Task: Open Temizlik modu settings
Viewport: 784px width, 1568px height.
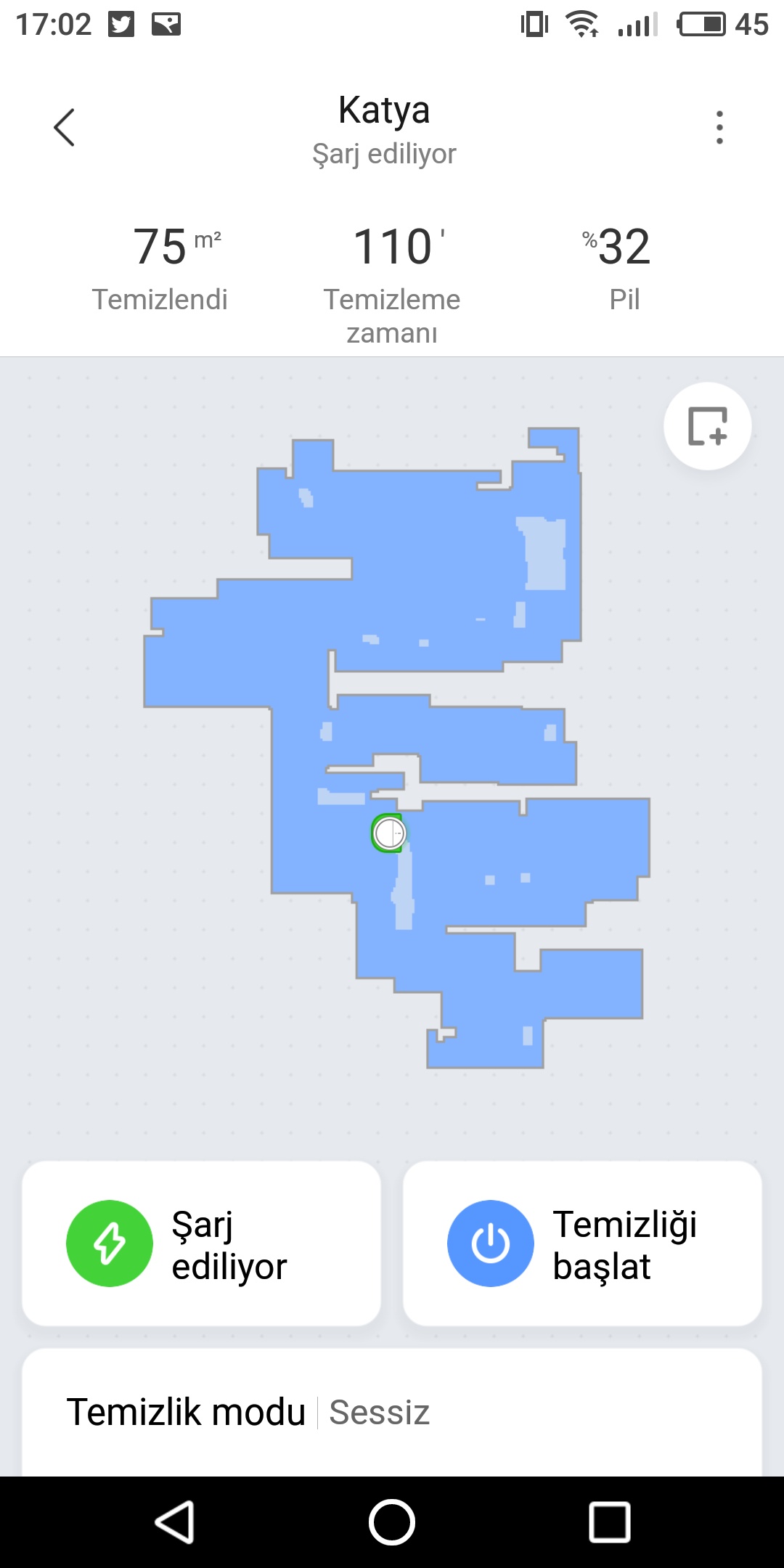Action: 392,1412
